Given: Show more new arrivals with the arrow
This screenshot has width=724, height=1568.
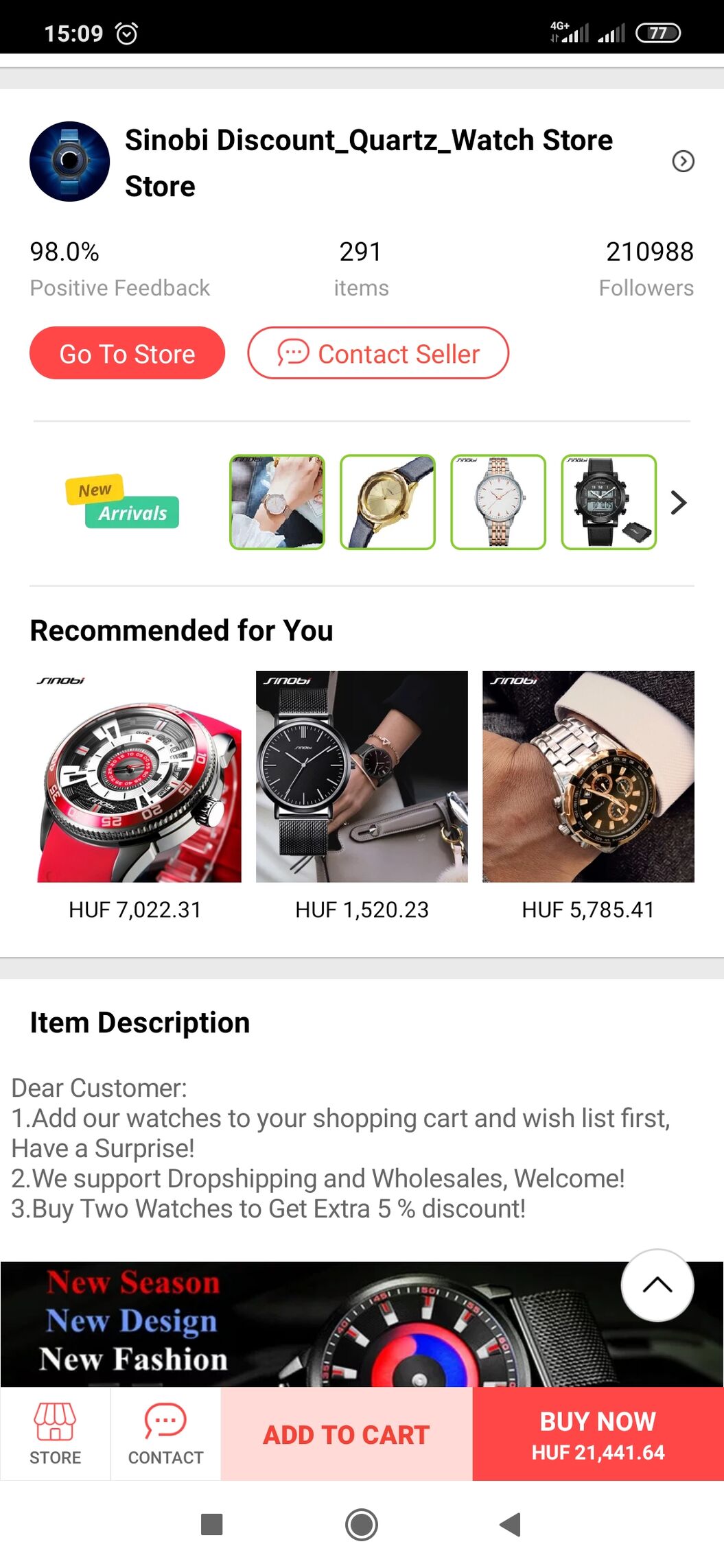Looking at the screenshot, I should tap(678, 503).
